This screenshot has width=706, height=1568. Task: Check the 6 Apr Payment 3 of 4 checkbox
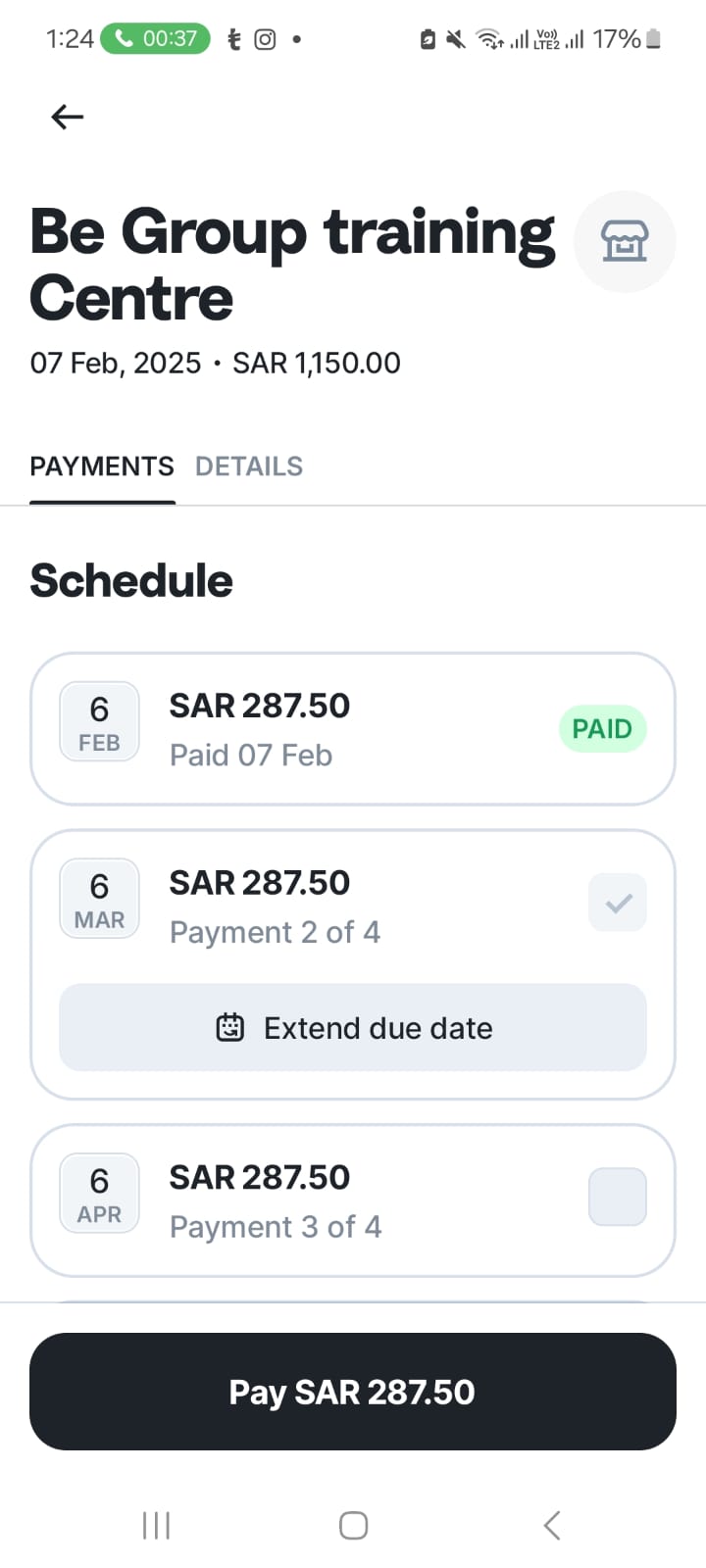618,1197
